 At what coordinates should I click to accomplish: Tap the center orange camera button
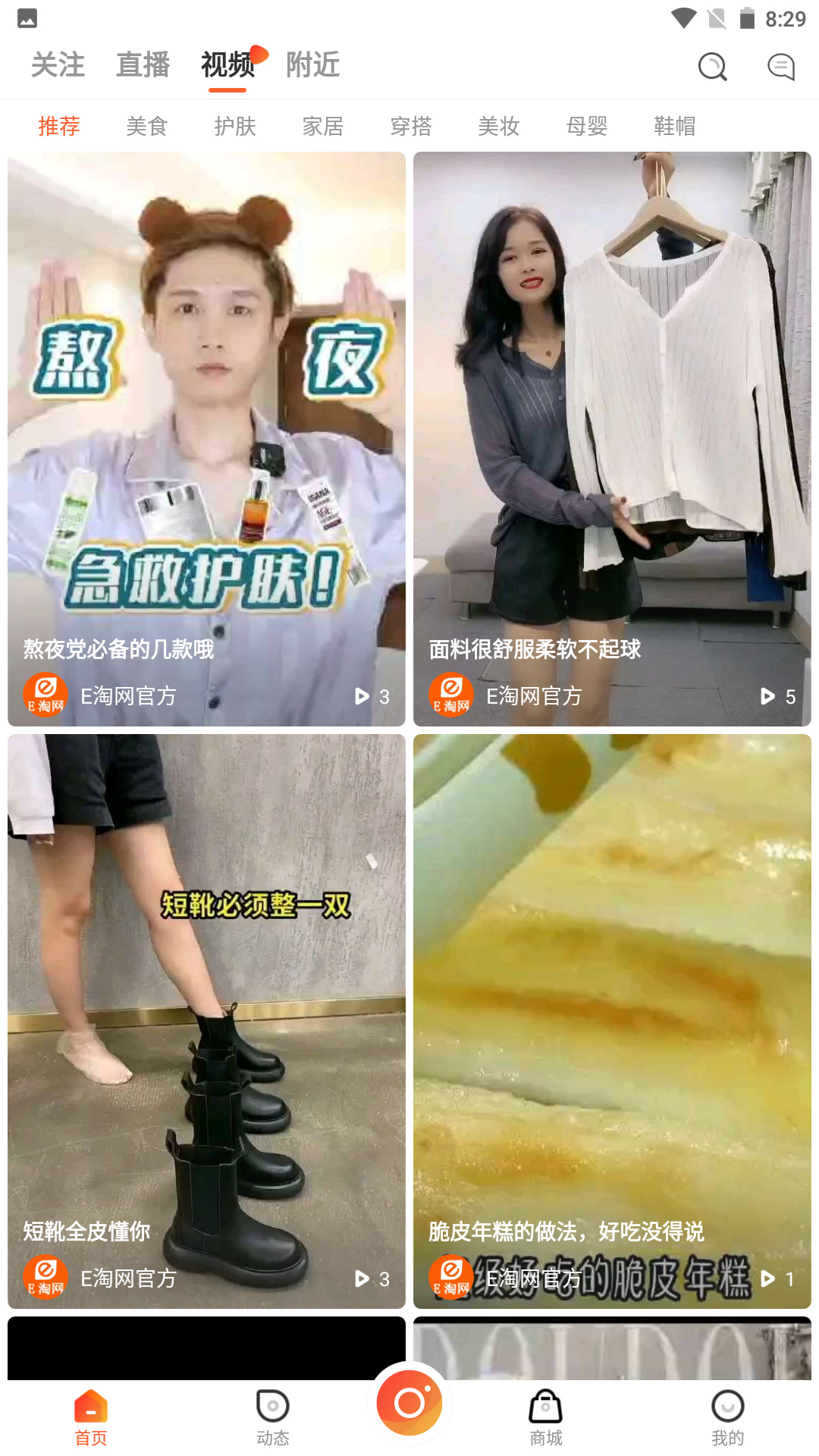(x=409, y=1403)
